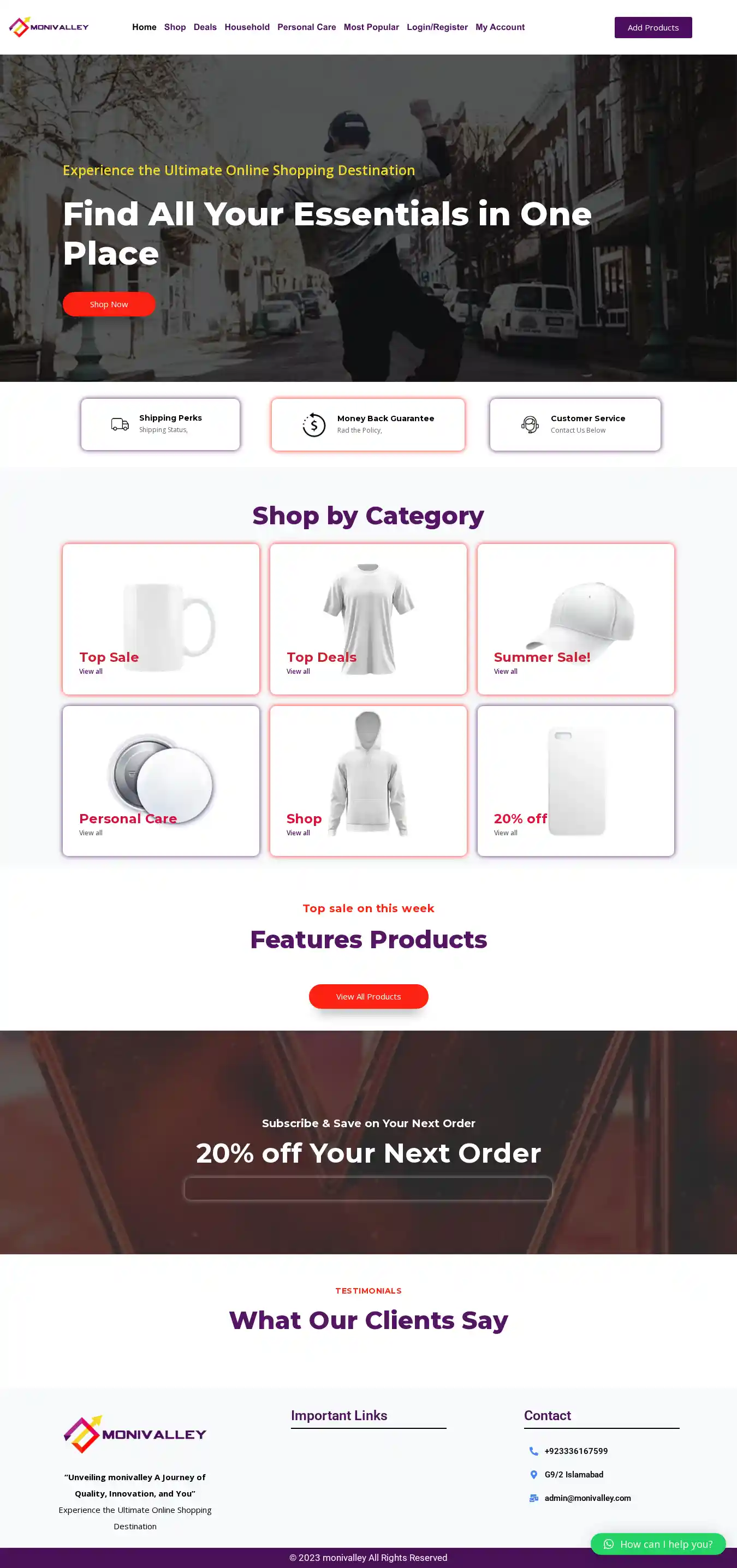Screen dimensions: 737x1568
Task: Tap View All Products button
Action: click(x=368, y=996)
